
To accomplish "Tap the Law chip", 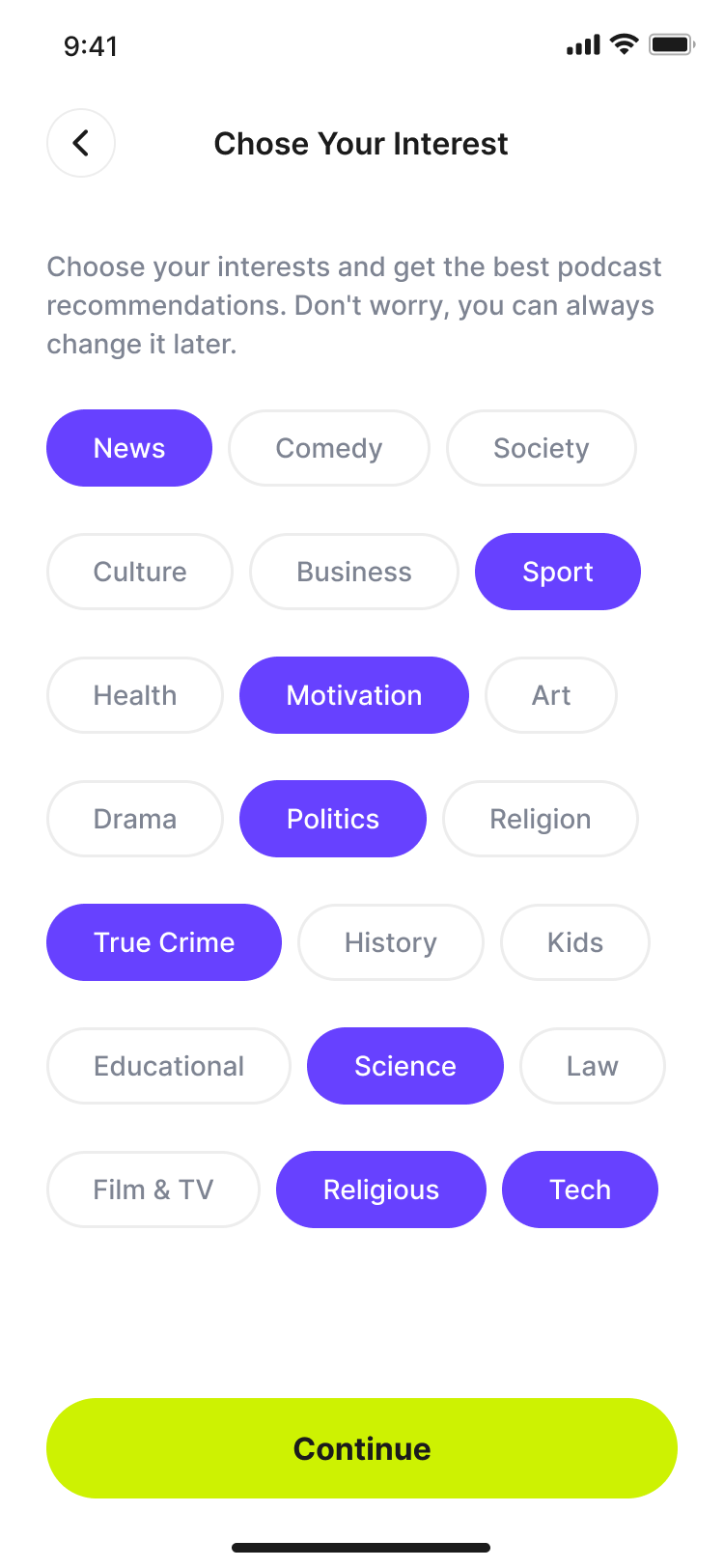I will click(x=593, y=1066).
